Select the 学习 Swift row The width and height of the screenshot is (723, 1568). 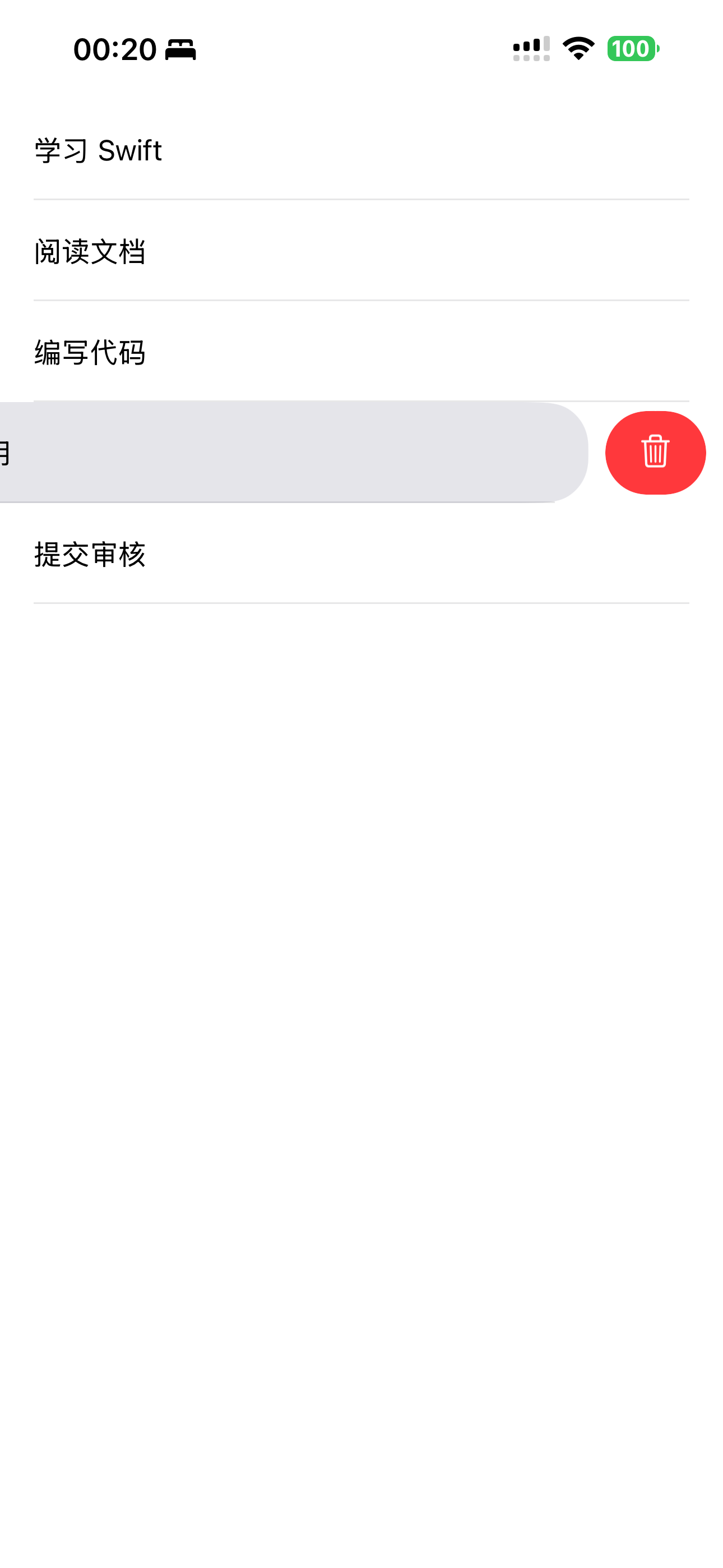[x=361, y=150]
